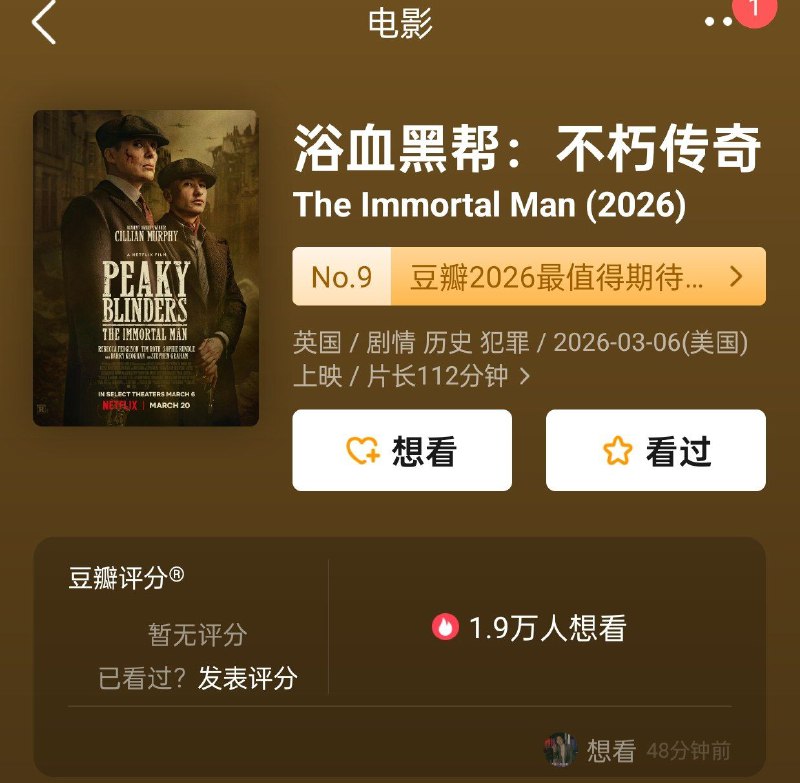Mark the movie as 看过
Image resolution: width=800 pixels, height=783 pixels.
[x=656, y=451]
